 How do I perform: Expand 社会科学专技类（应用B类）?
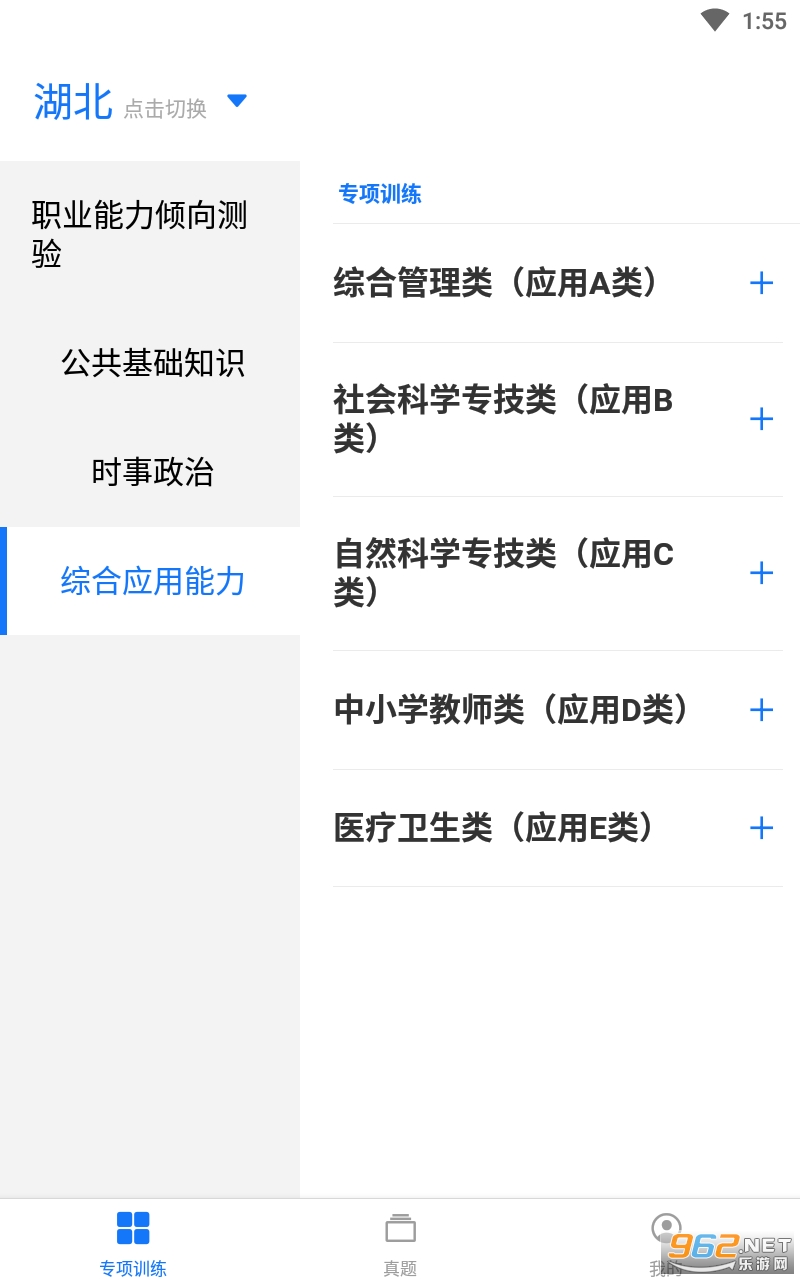(761, 419)
